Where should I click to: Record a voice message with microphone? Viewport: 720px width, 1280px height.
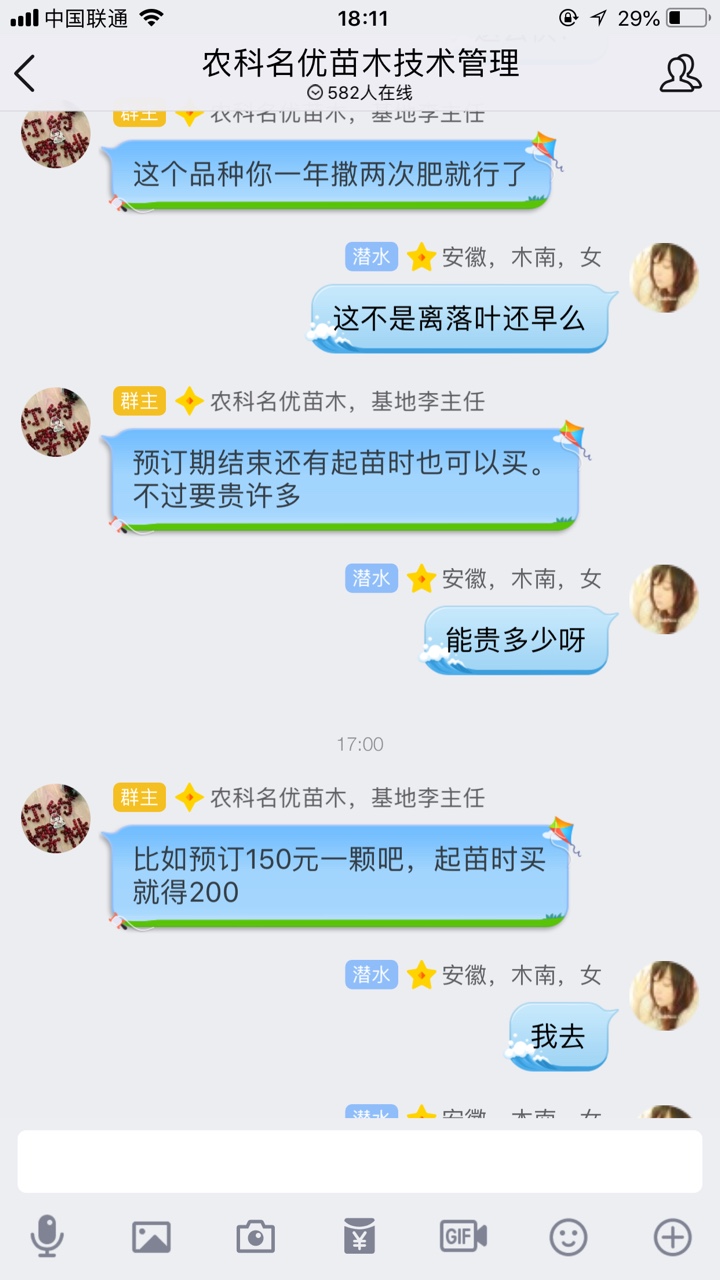(47, 1237)
